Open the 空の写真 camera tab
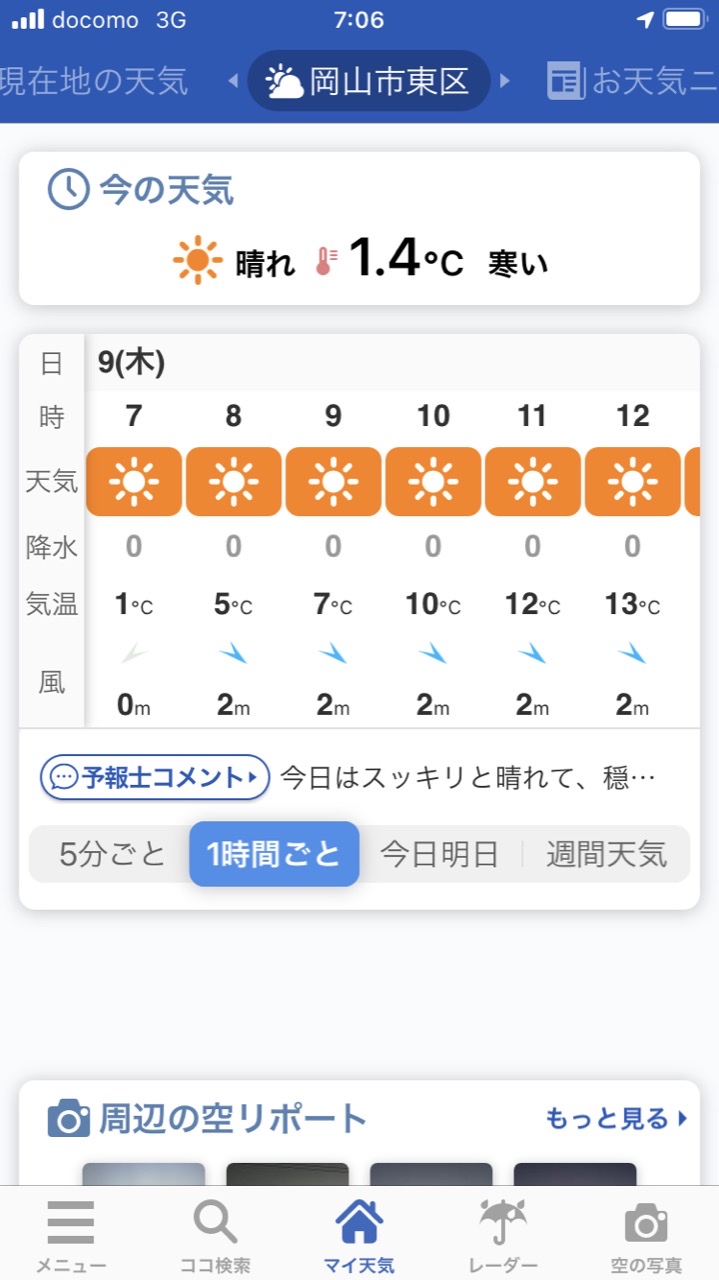719x1280 pixels. pyautogui.click(x=646, y=1234)
